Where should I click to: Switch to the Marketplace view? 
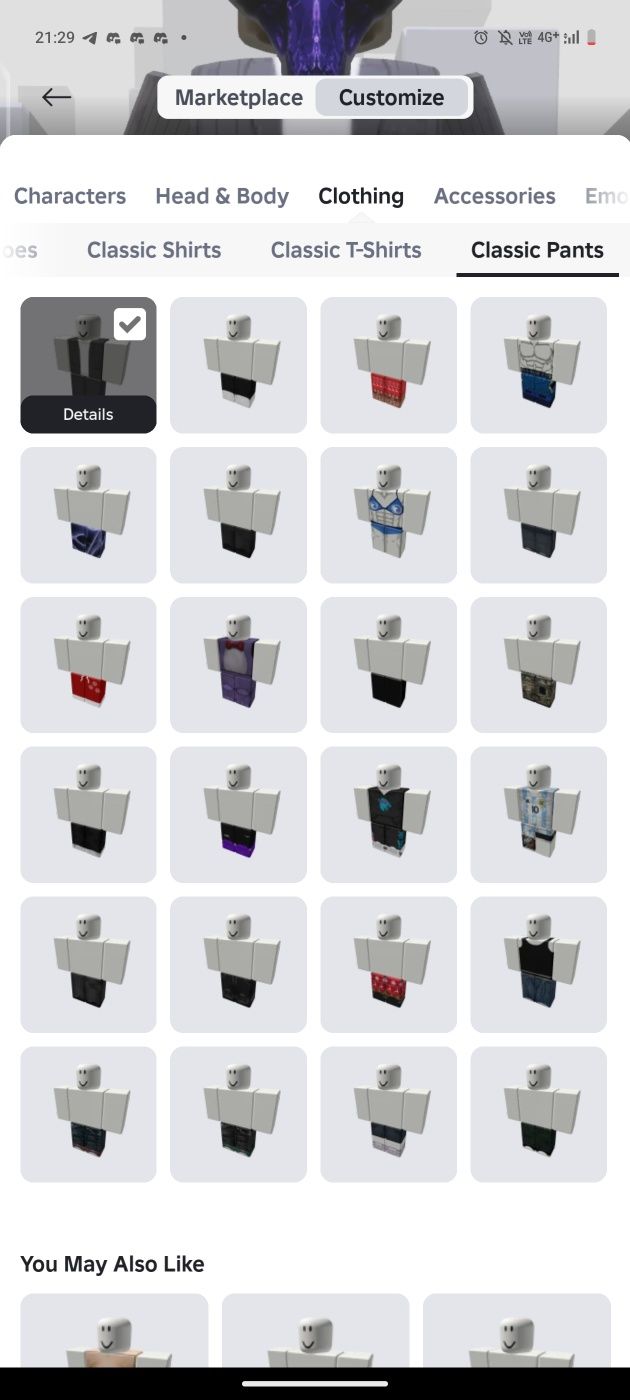click(239, 97)
